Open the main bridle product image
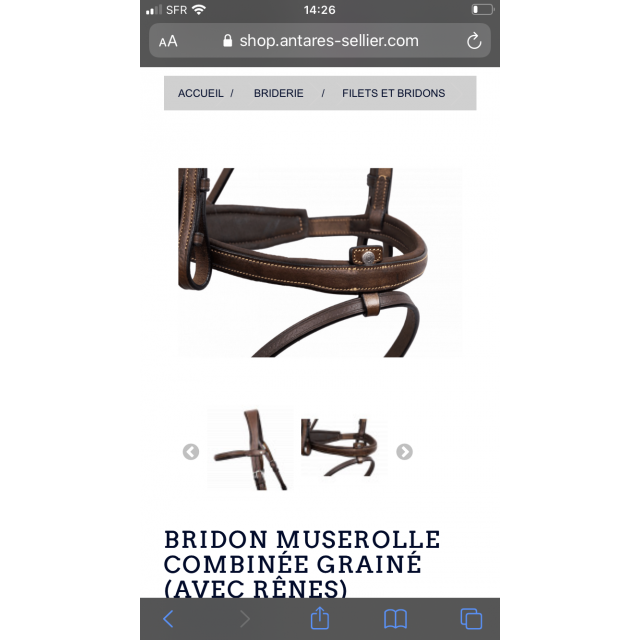The width and height of the screenshot is (640, 640). click(320, 262)
